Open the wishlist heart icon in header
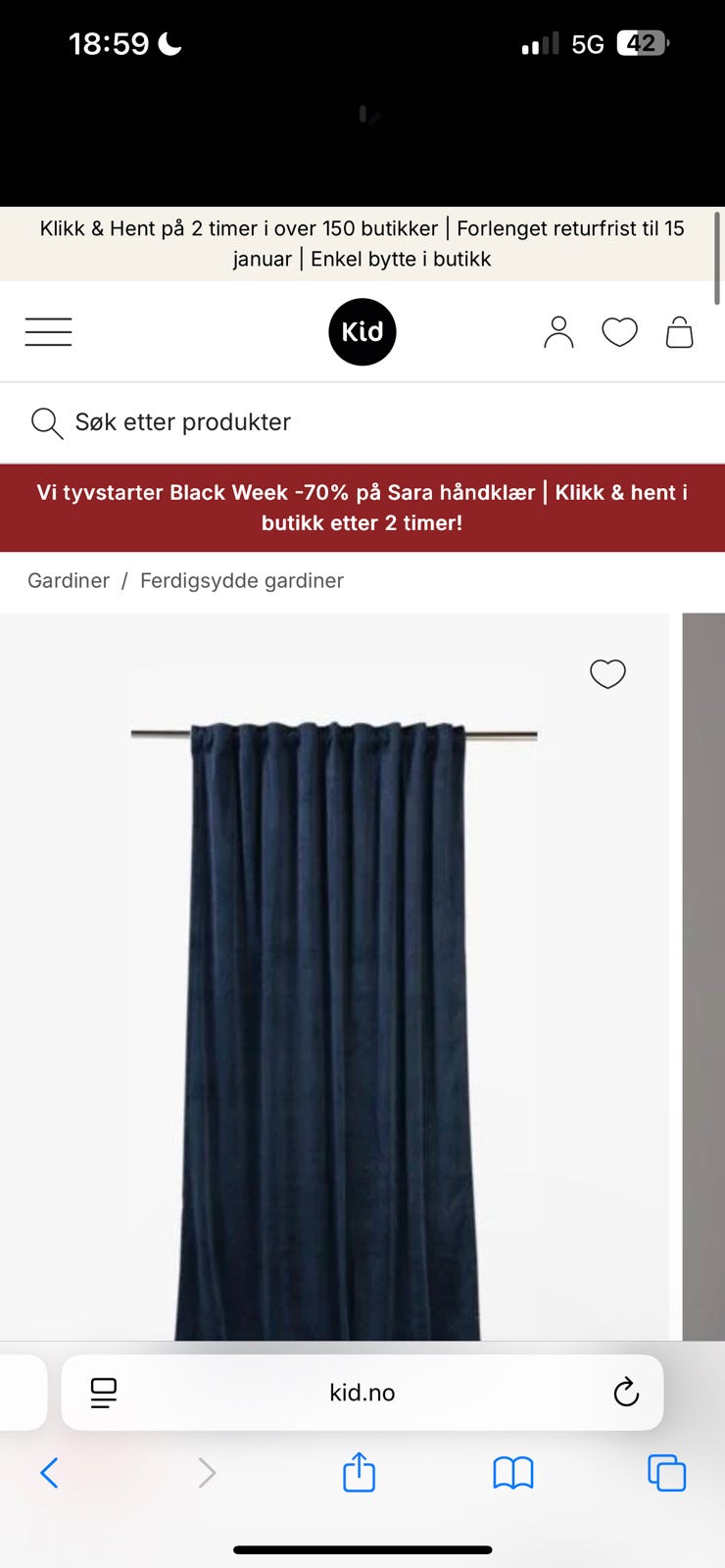This screenshot has width=725, height=1568. coord(619,331)
